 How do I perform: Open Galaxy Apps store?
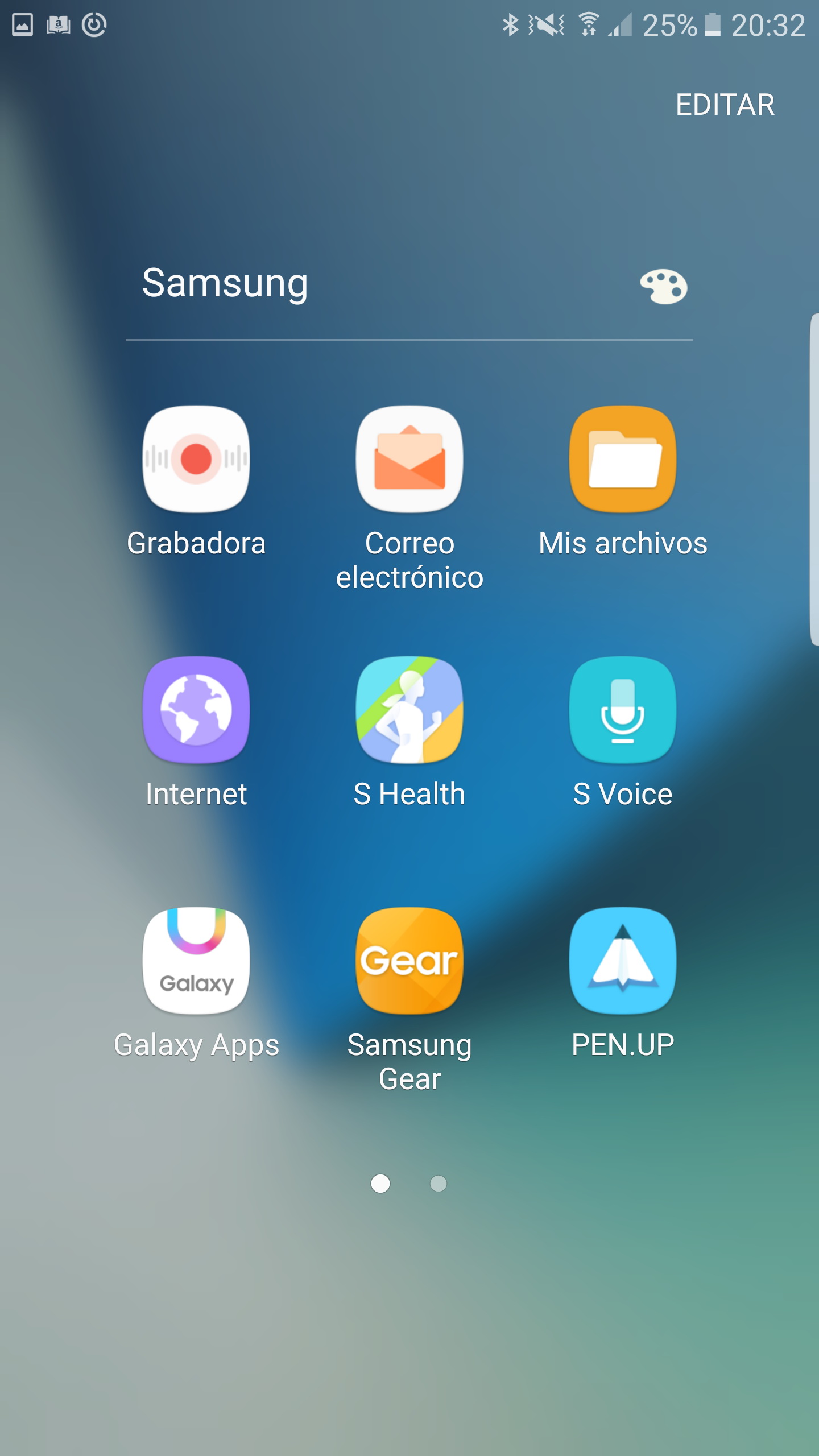(196, 961)
